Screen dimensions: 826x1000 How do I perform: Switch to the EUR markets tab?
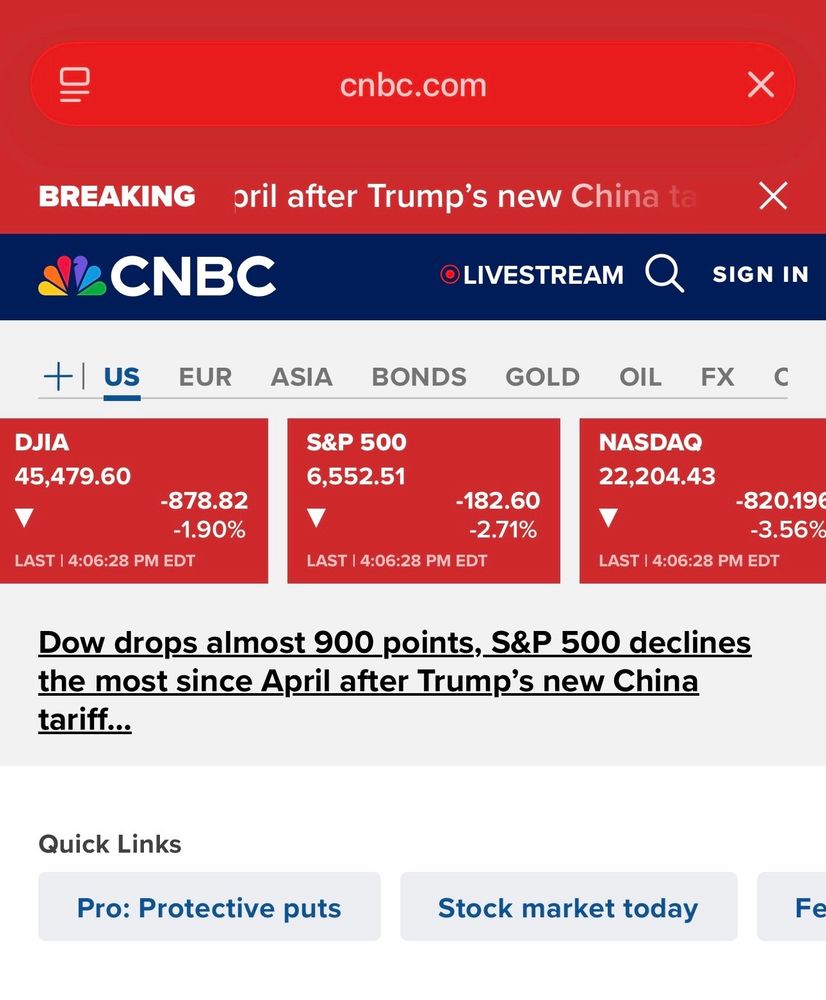(205, 377)
